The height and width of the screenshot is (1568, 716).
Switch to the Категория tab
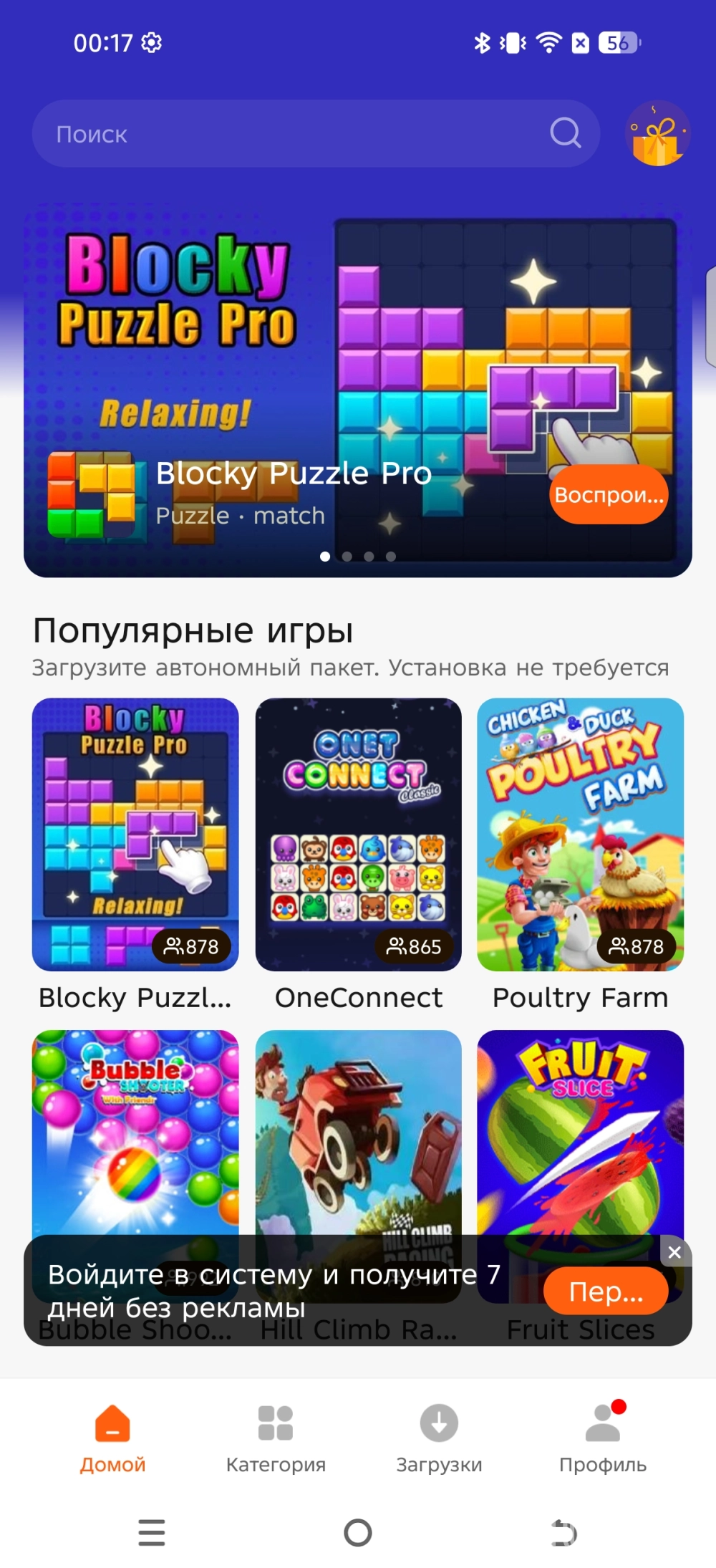coord(276,1436)
